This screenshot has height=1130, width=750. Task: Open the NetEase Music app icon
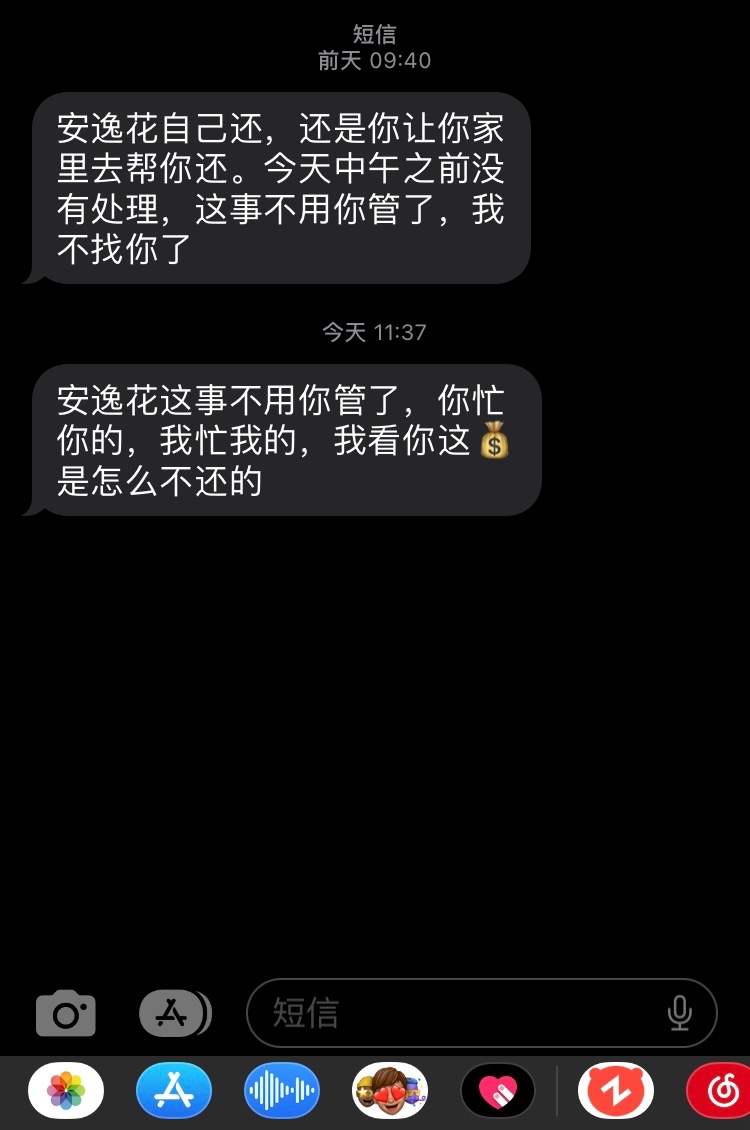720,1090
